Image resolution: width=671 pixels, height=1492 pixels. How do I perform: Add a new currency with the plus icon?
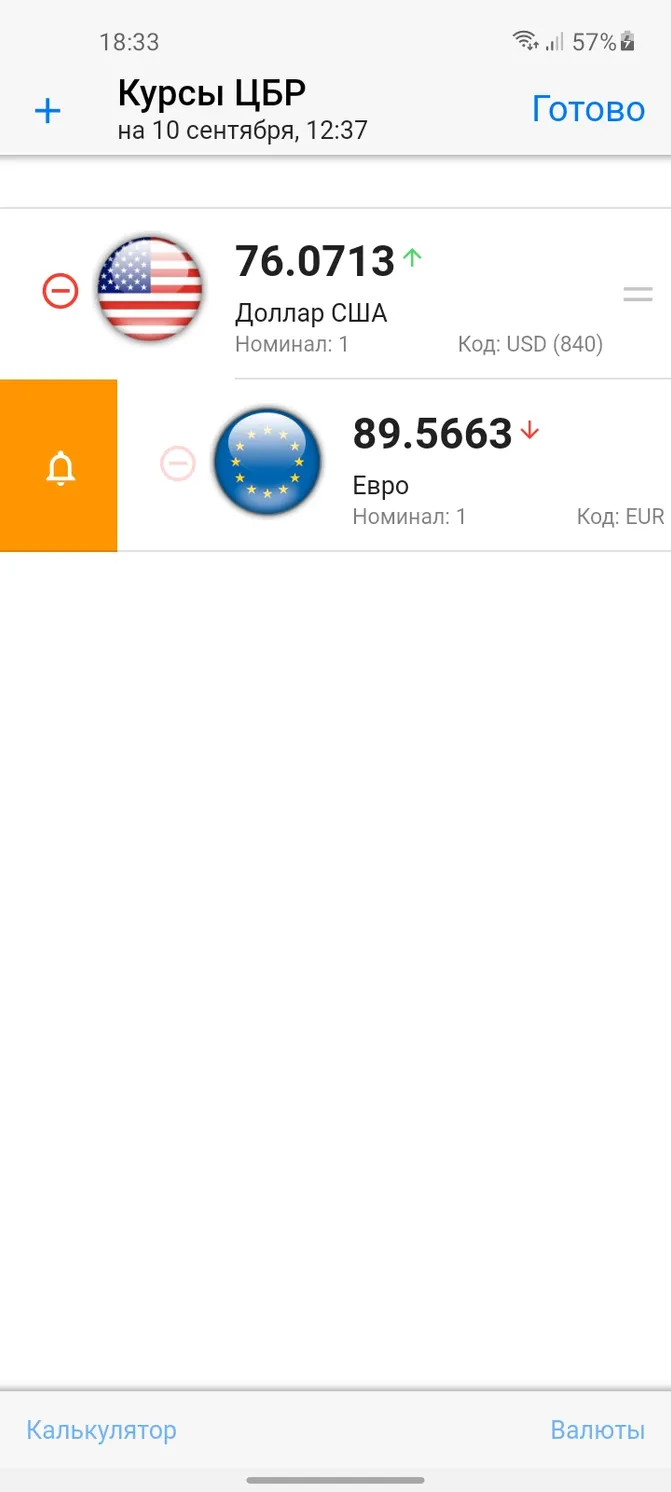point(47,110)
